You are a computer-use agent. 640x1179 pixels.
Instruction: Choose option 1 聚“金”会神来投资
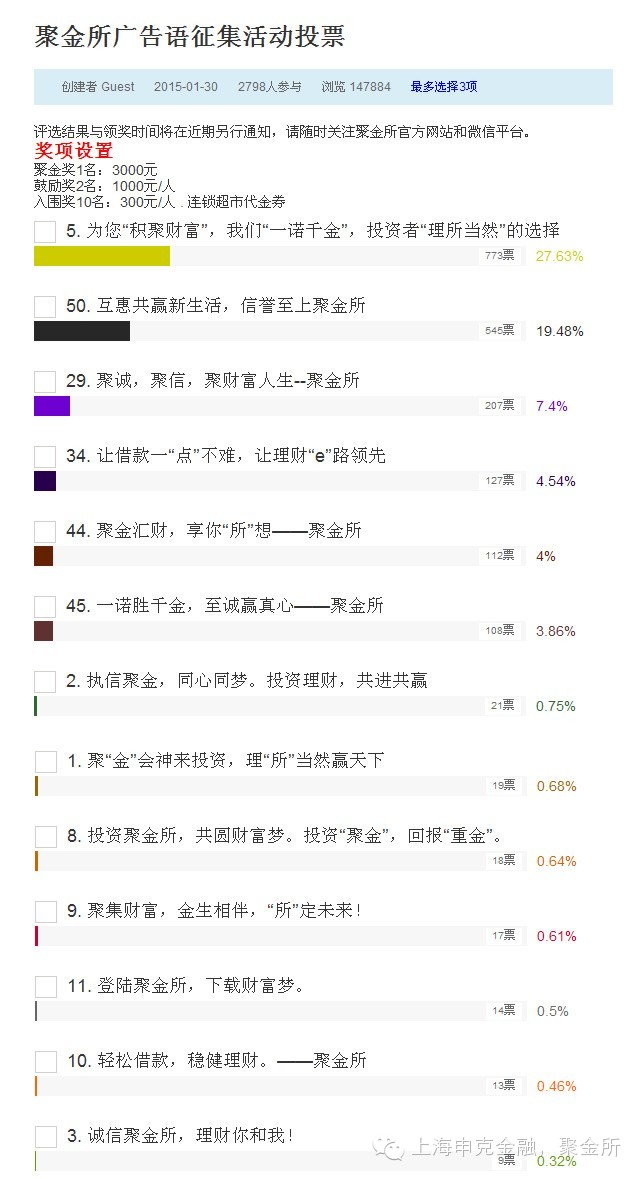(x=46, y=762)
